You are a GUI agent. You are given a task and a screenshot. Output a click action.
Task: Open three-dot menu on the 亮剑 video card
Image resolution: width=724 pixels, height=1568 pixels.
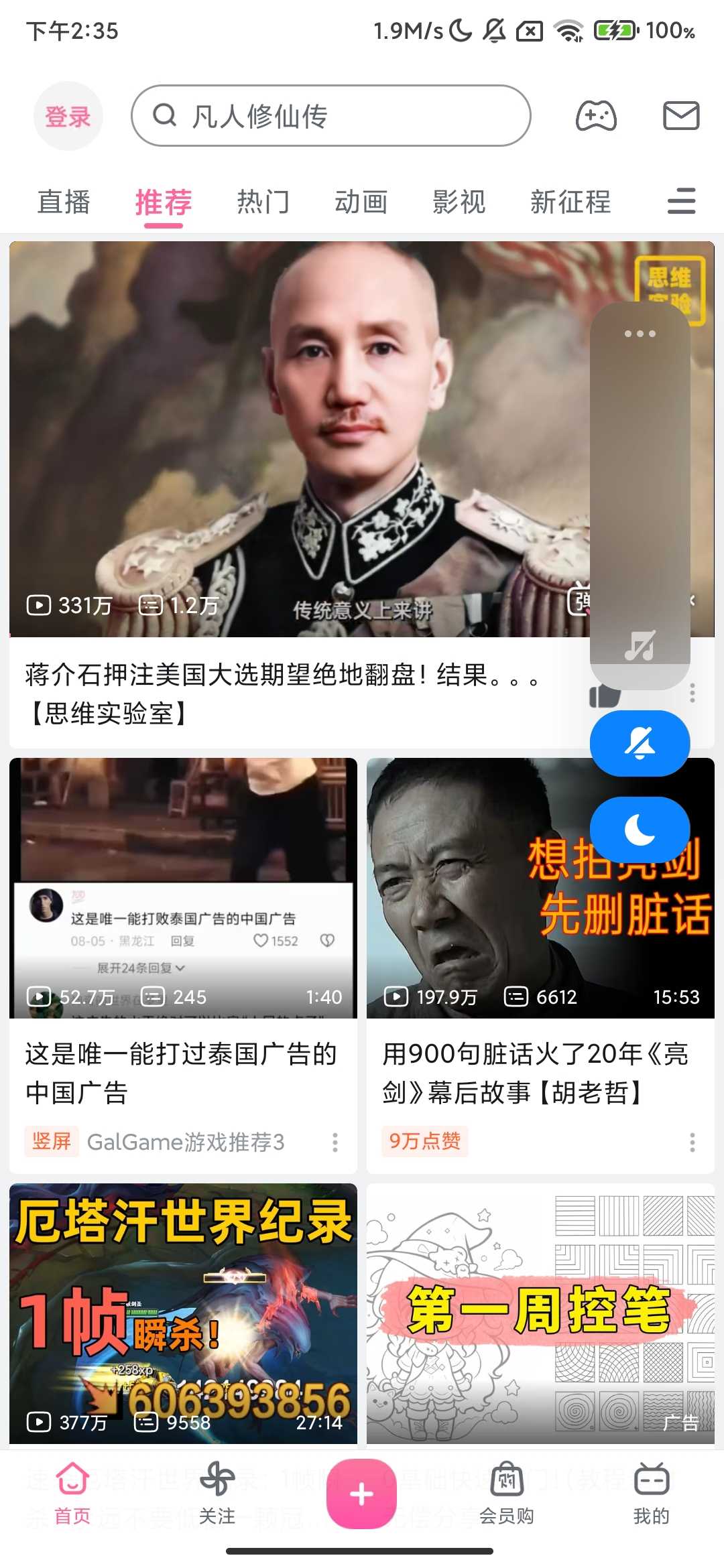[x=693, y=1142]
